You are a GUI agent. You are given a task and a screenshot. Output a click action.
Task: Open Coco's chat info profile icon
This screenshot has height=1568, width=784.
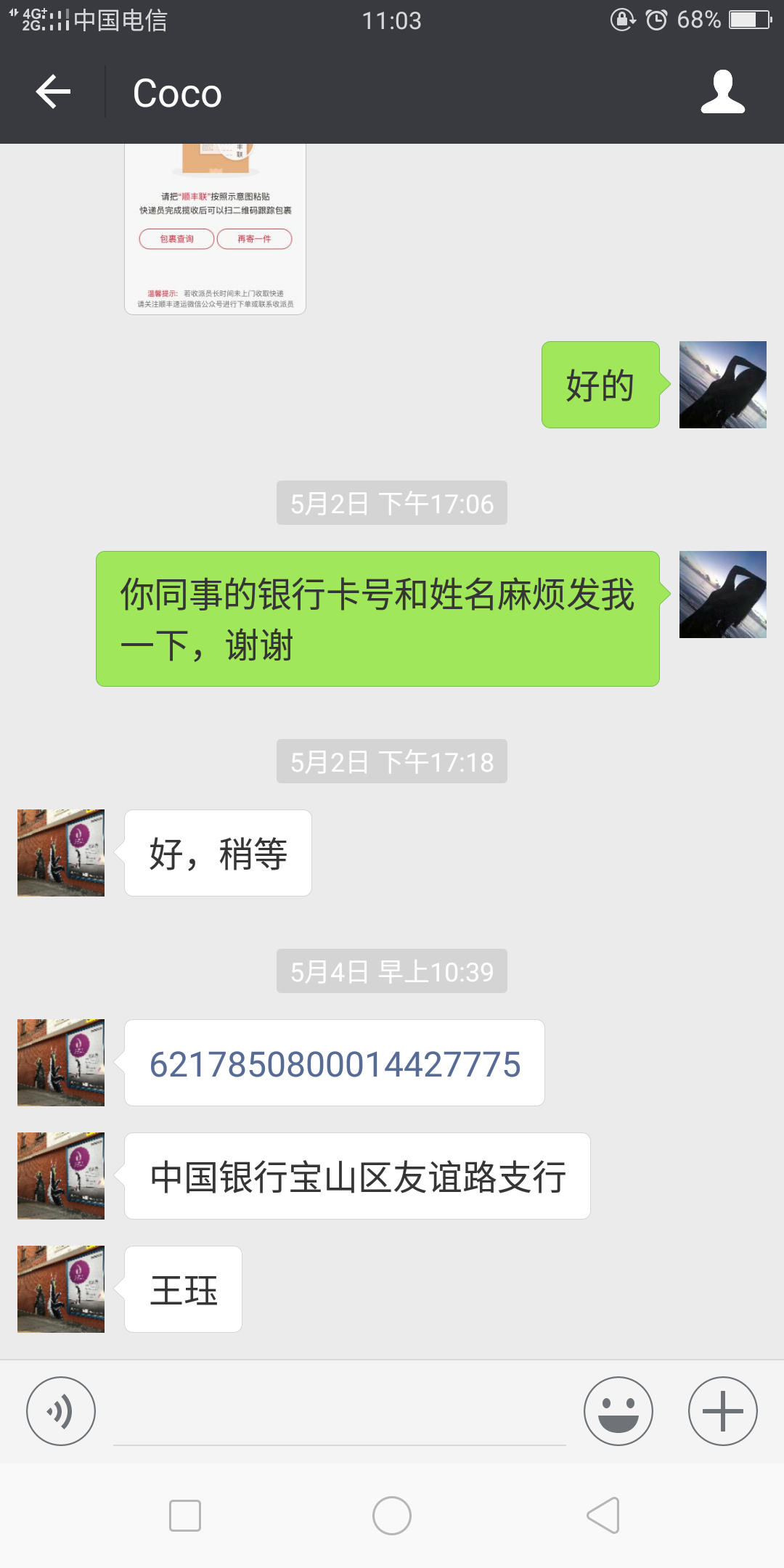coord(722,92)
